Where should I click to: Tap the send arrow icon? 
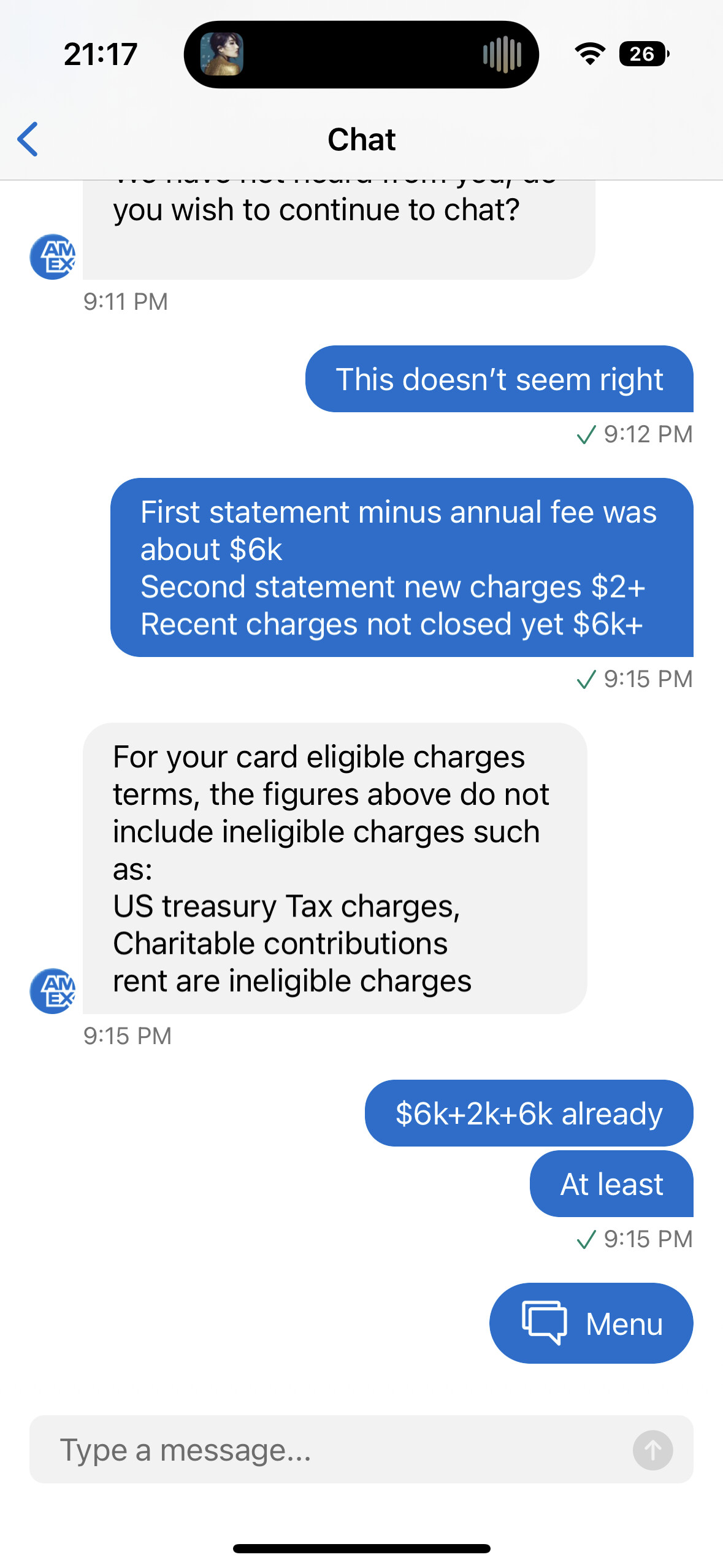point(652,1450)
